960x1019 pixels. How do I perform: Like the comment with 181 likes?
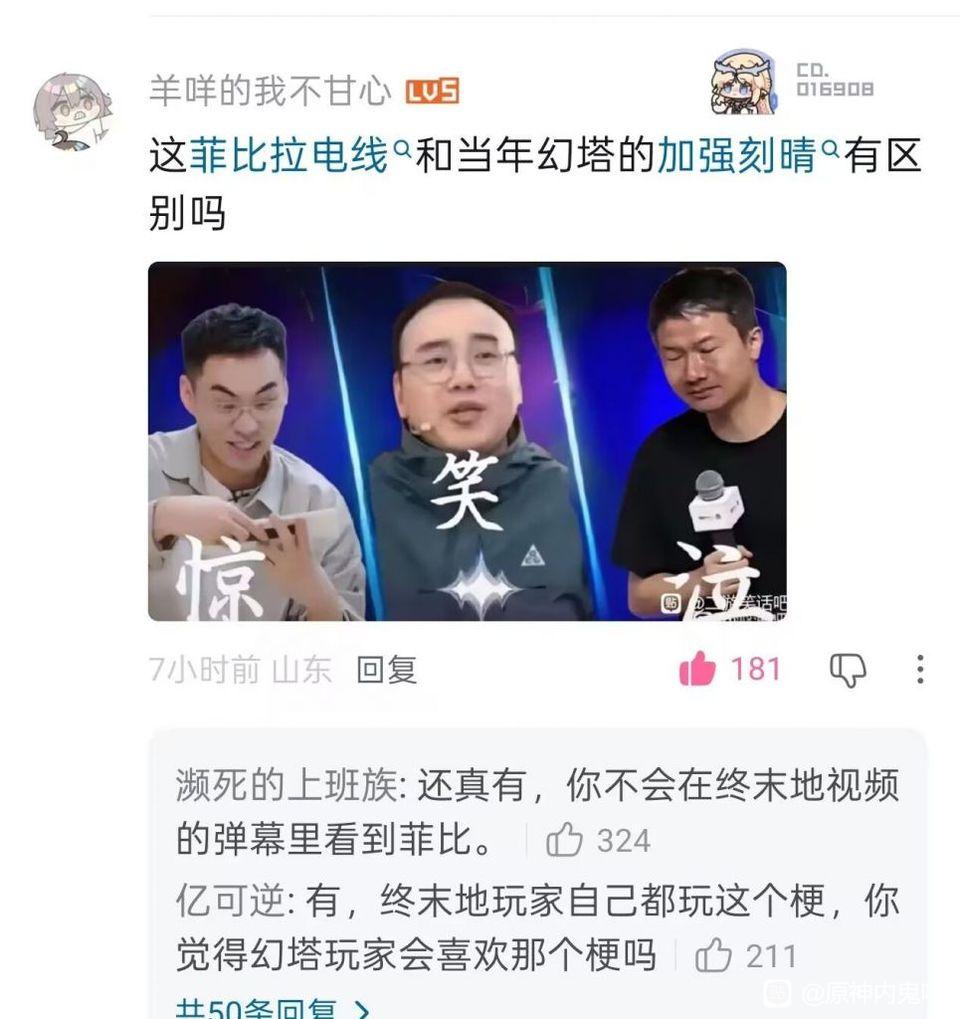698,669
